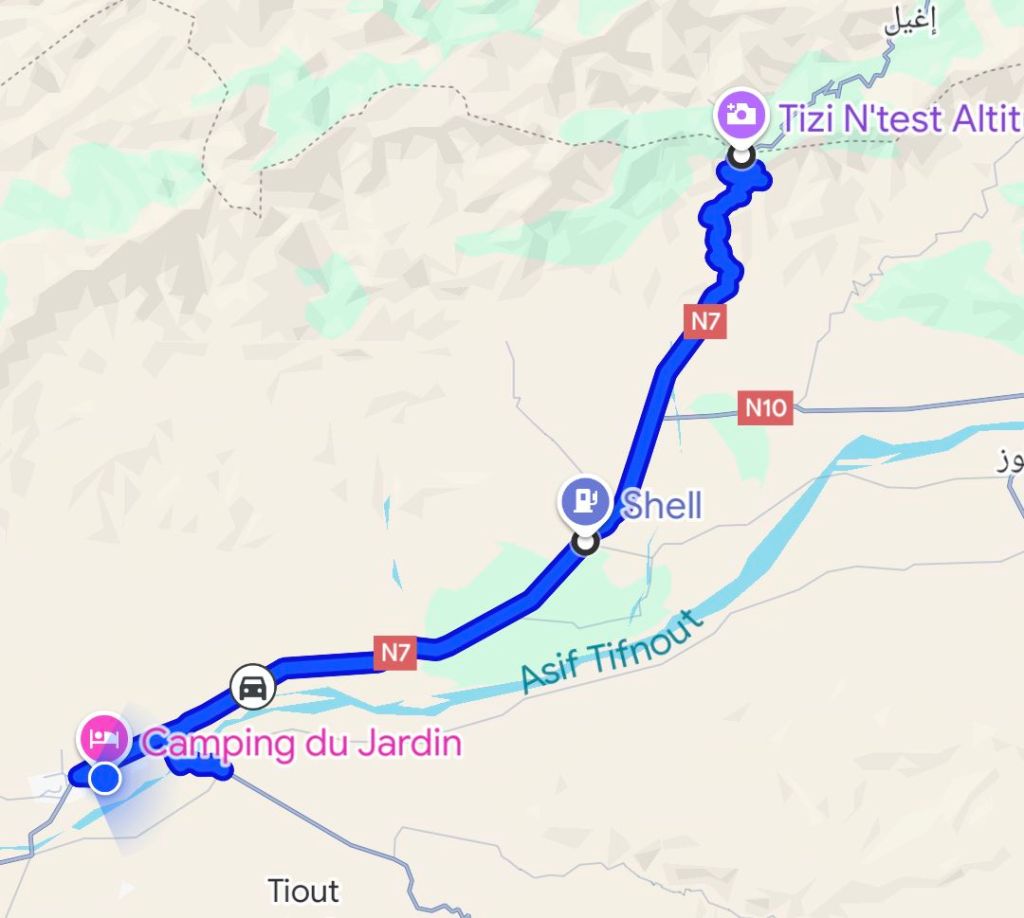Open the Tizi N'test viewpoint pin
The image size is (1024, 918).
pyautogui.click(x=740, y=113)
